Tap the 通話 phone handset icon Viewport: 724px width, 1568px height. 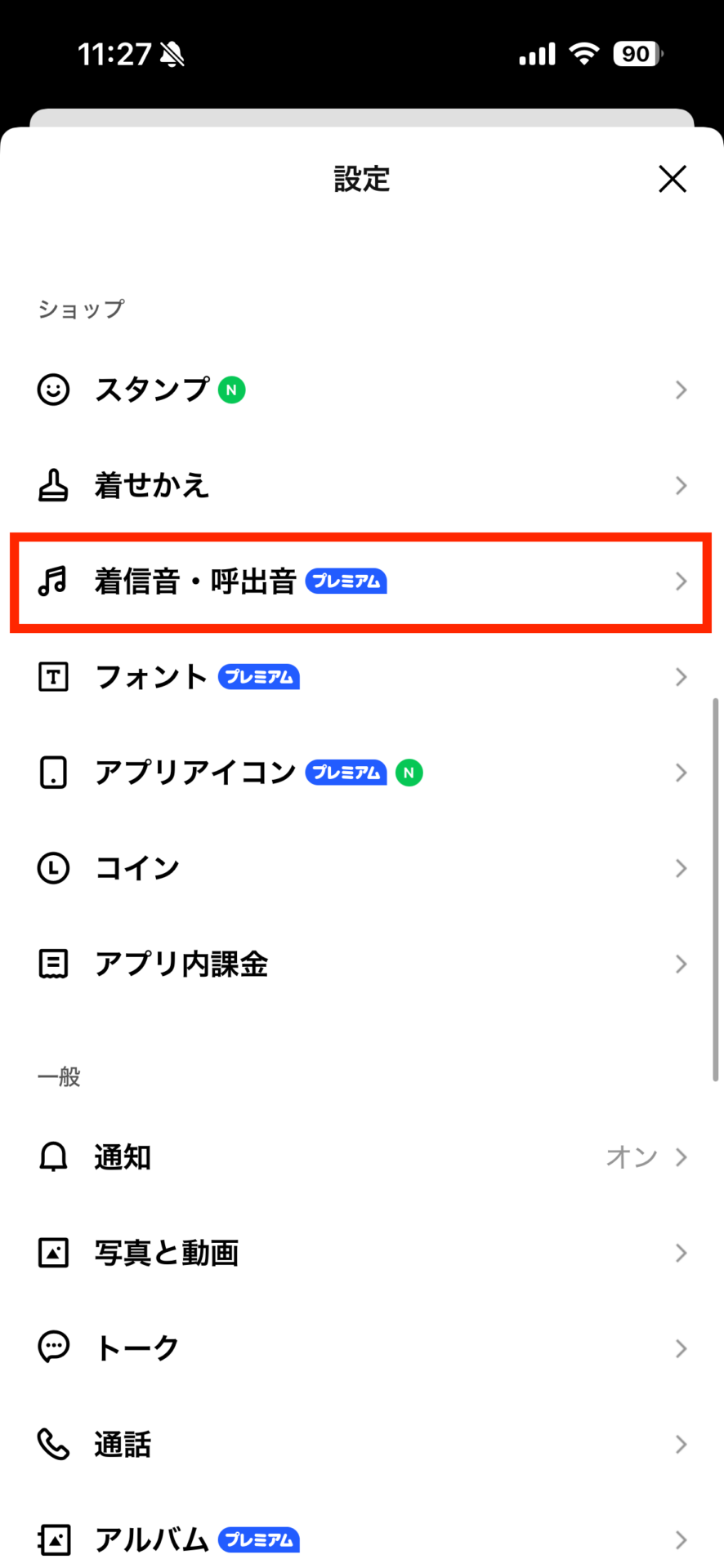tap(52, 1444)
